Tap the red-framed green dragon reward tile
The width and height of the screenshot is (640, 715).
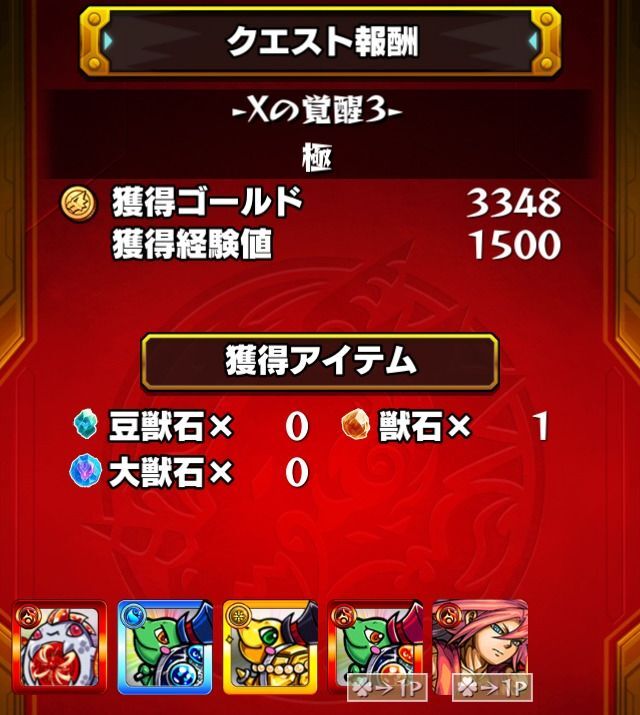375,648
